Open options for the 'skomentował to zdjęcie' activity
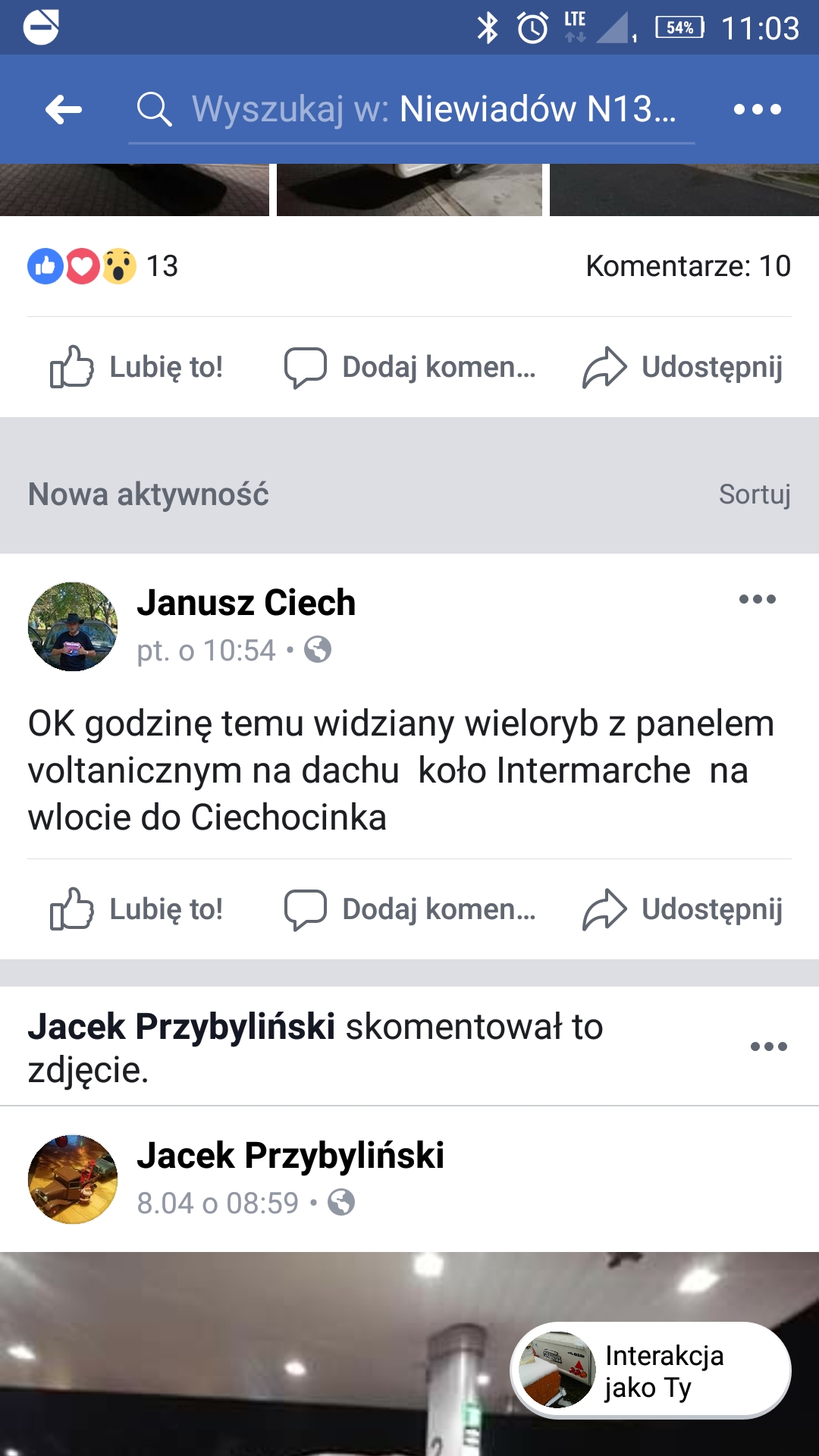Screen dimensions: 819x1456 [768, 1046]
